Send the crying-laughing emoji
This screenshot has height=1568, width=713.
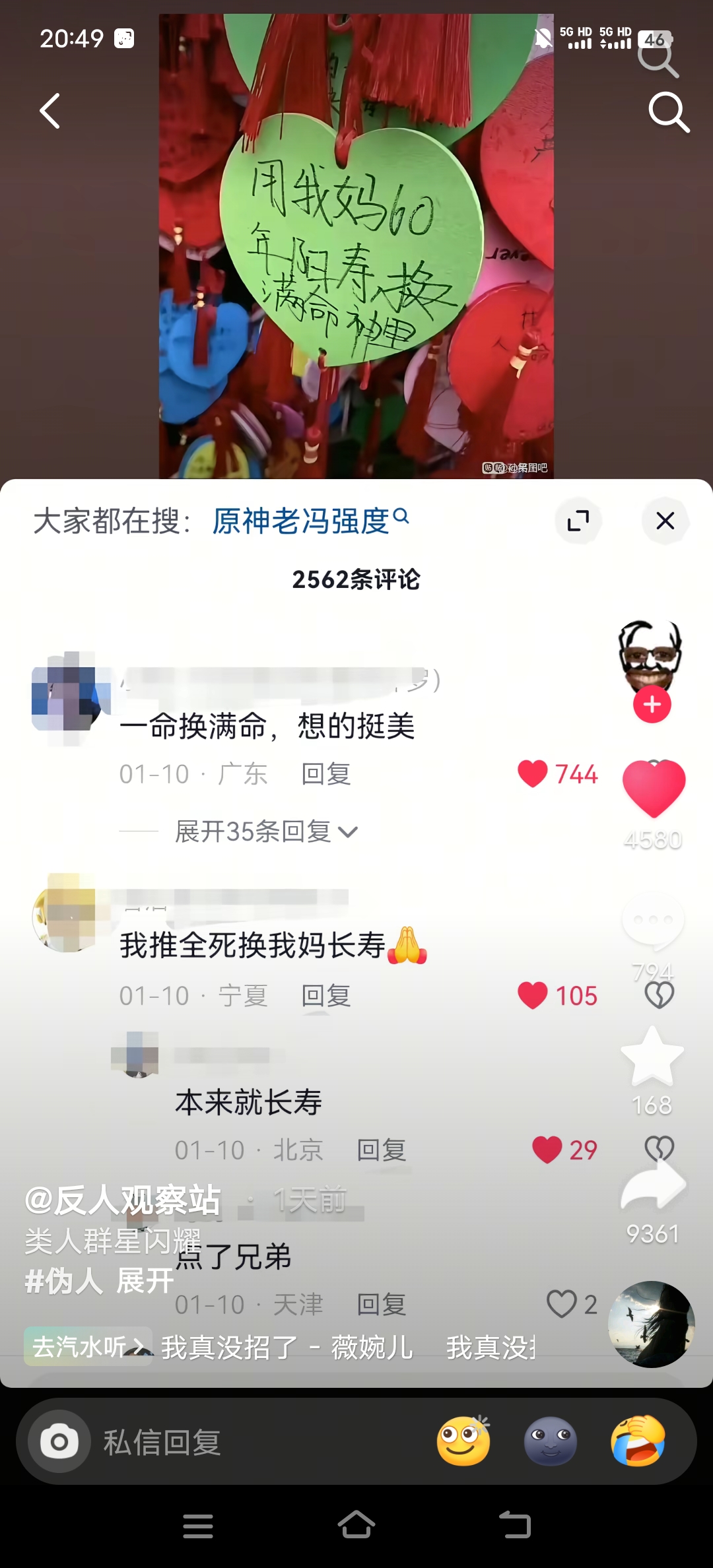pyautogui.click(x=637, y=1441)
